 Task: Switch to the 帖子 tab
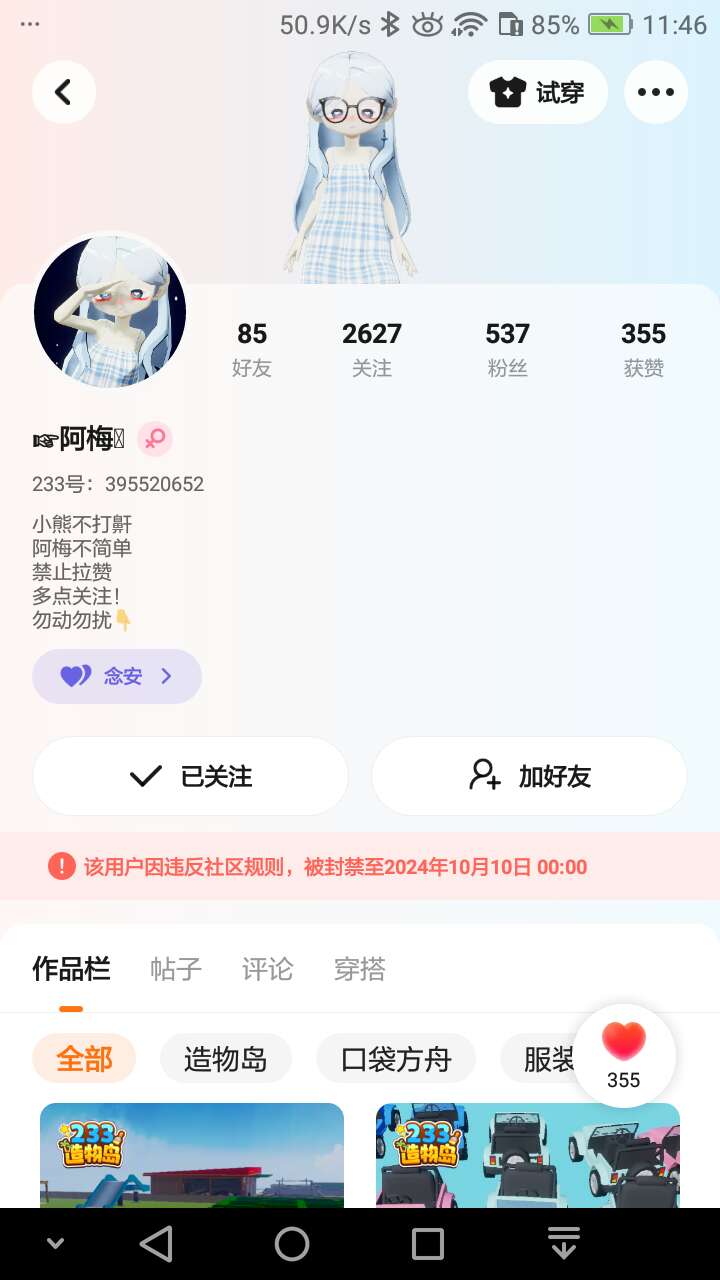click(x=176, y=968)
